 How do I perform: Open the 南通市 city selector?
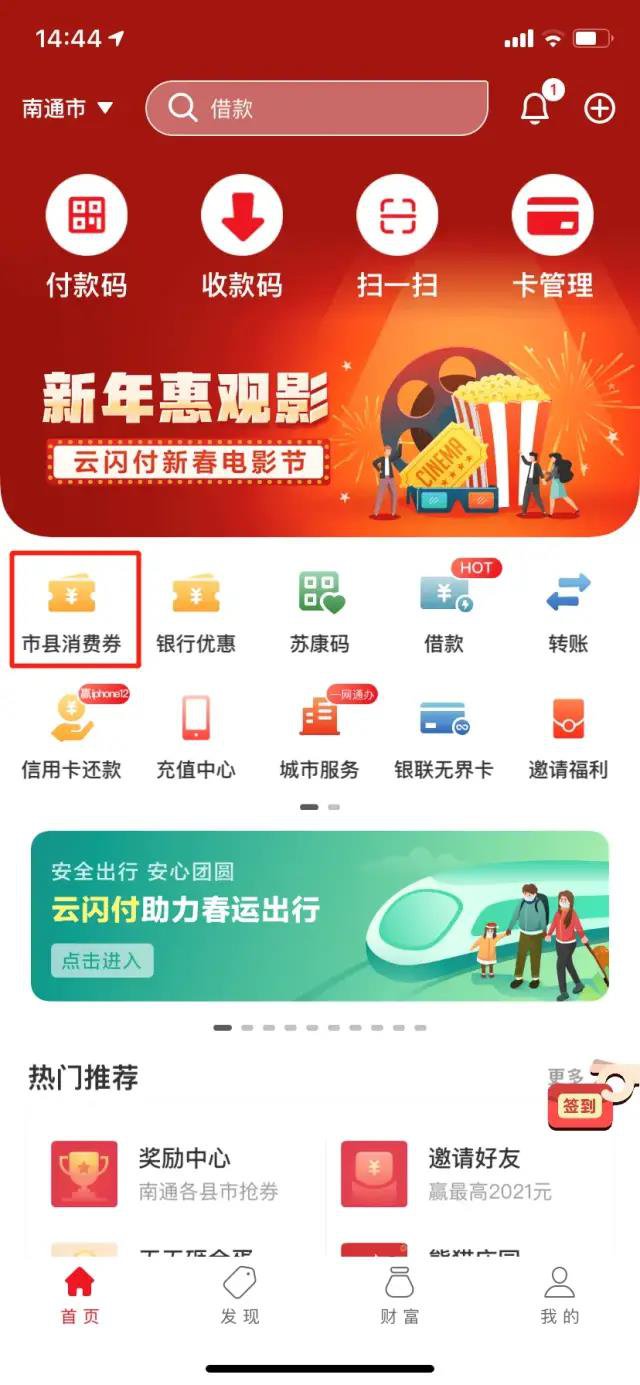pos(68,108)
